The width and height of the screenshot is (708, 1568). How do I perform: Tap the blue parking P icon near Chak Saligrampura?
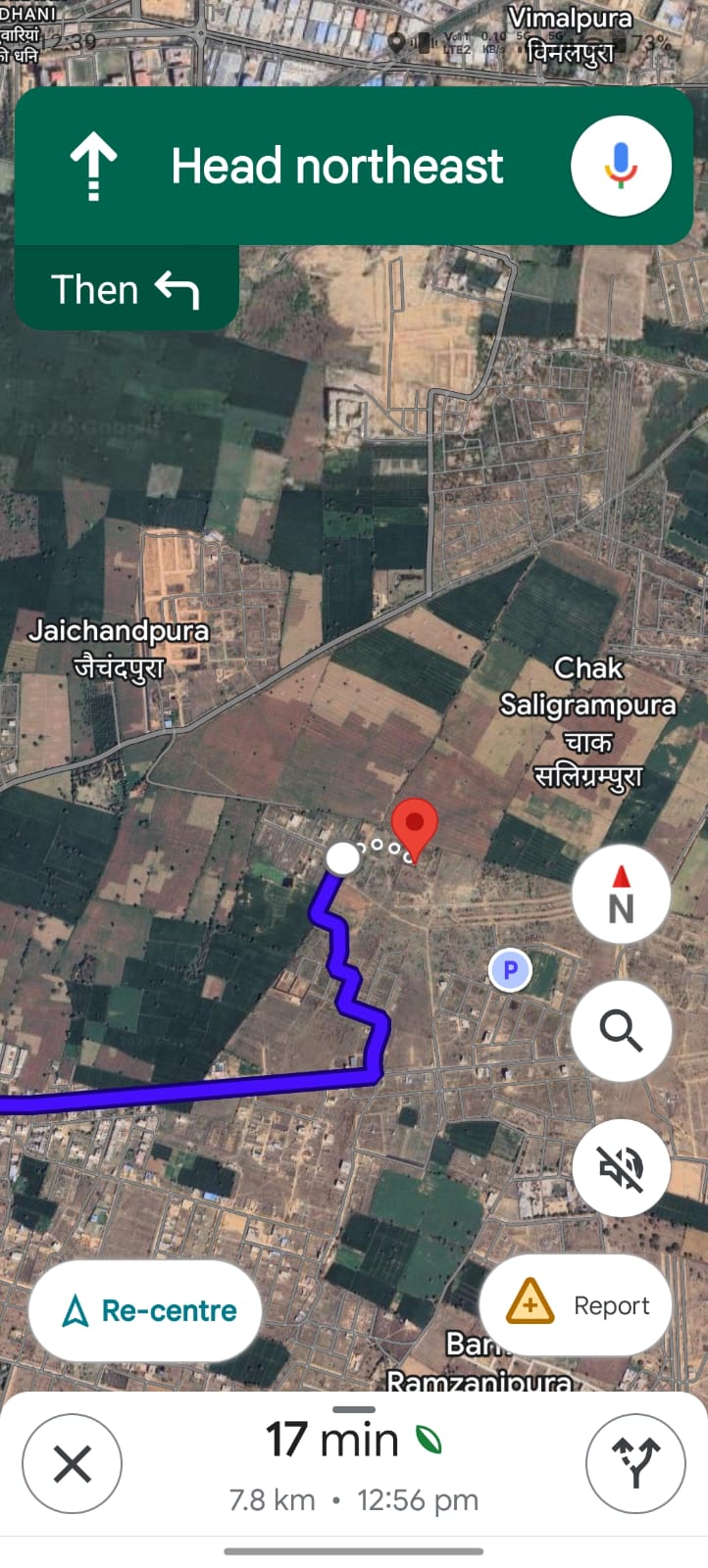click(510, 970)
